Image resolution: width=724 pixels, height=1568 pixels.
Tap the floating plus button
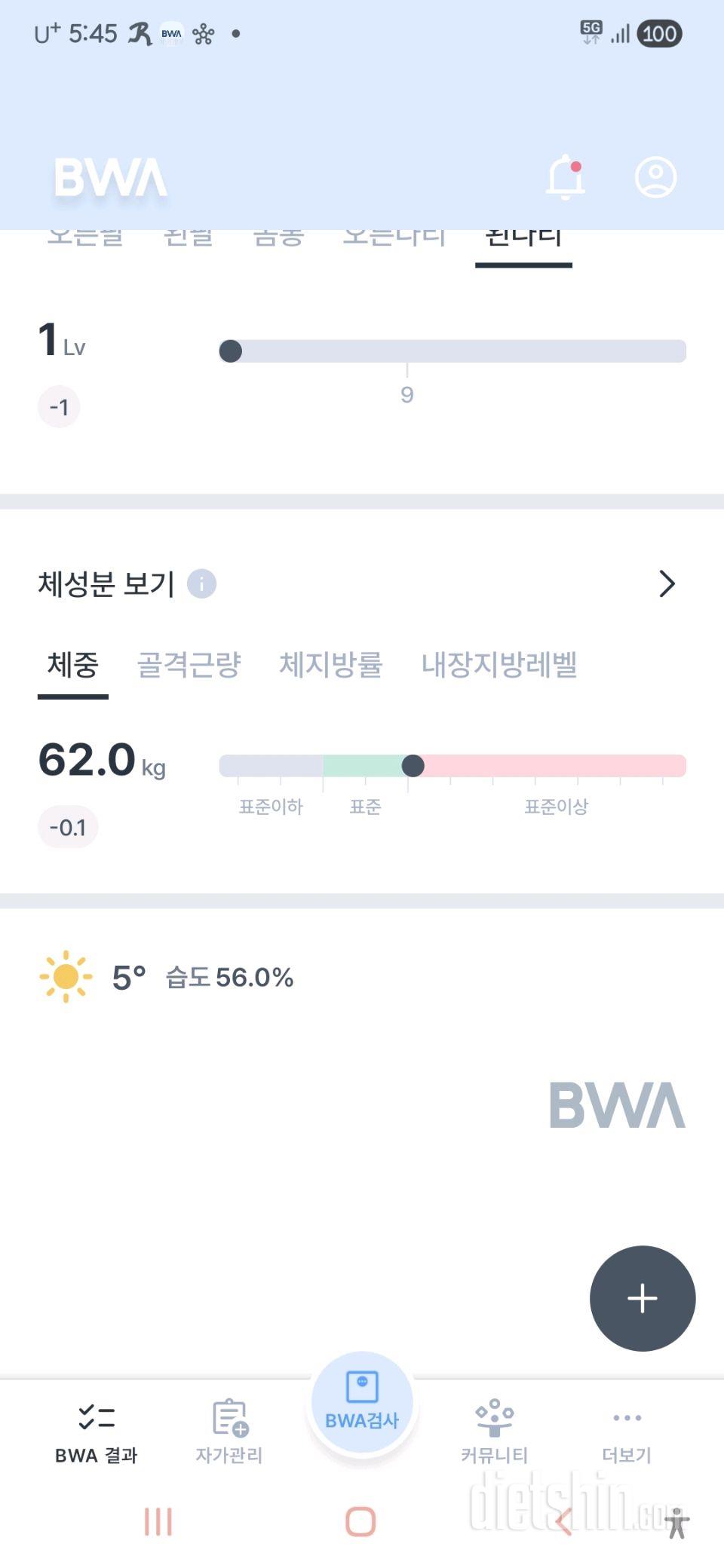[643, 1298]
